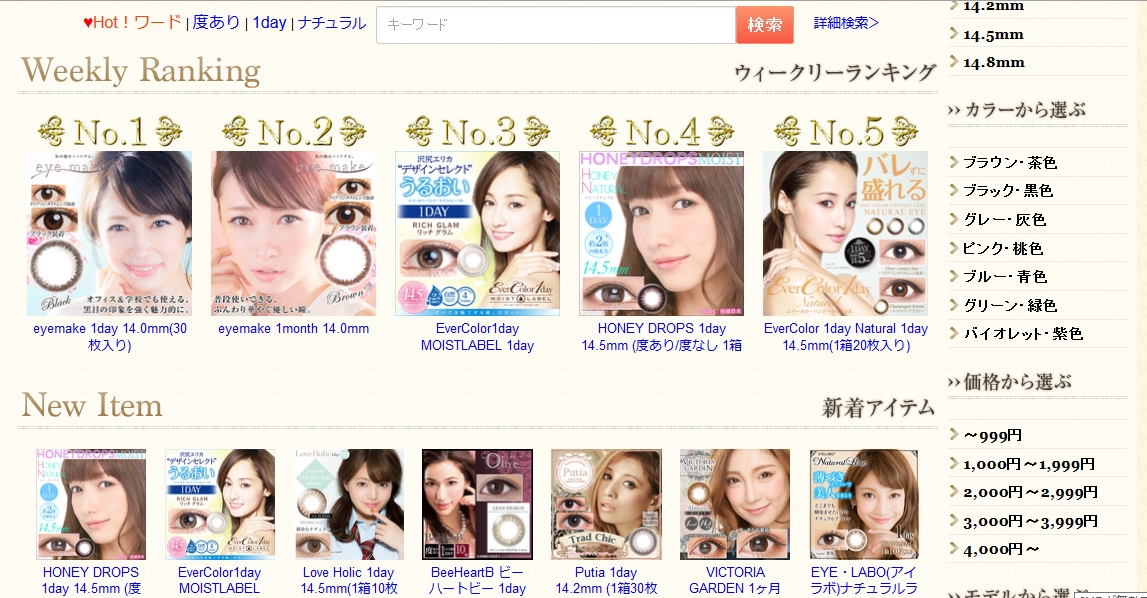The width and height of the screenshot is (1147, 598).
Task: Open No.4 HONEY DROPS 1day ranking product
Action: pos(661,233)
